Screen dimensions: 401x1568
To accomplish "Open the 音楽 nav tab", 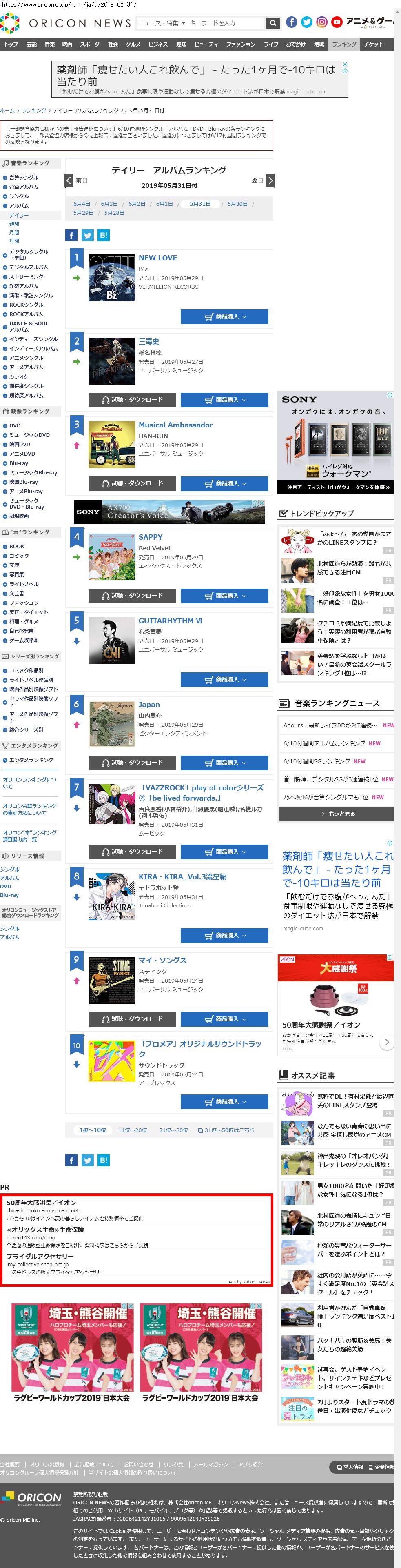I will coord(50,44).
